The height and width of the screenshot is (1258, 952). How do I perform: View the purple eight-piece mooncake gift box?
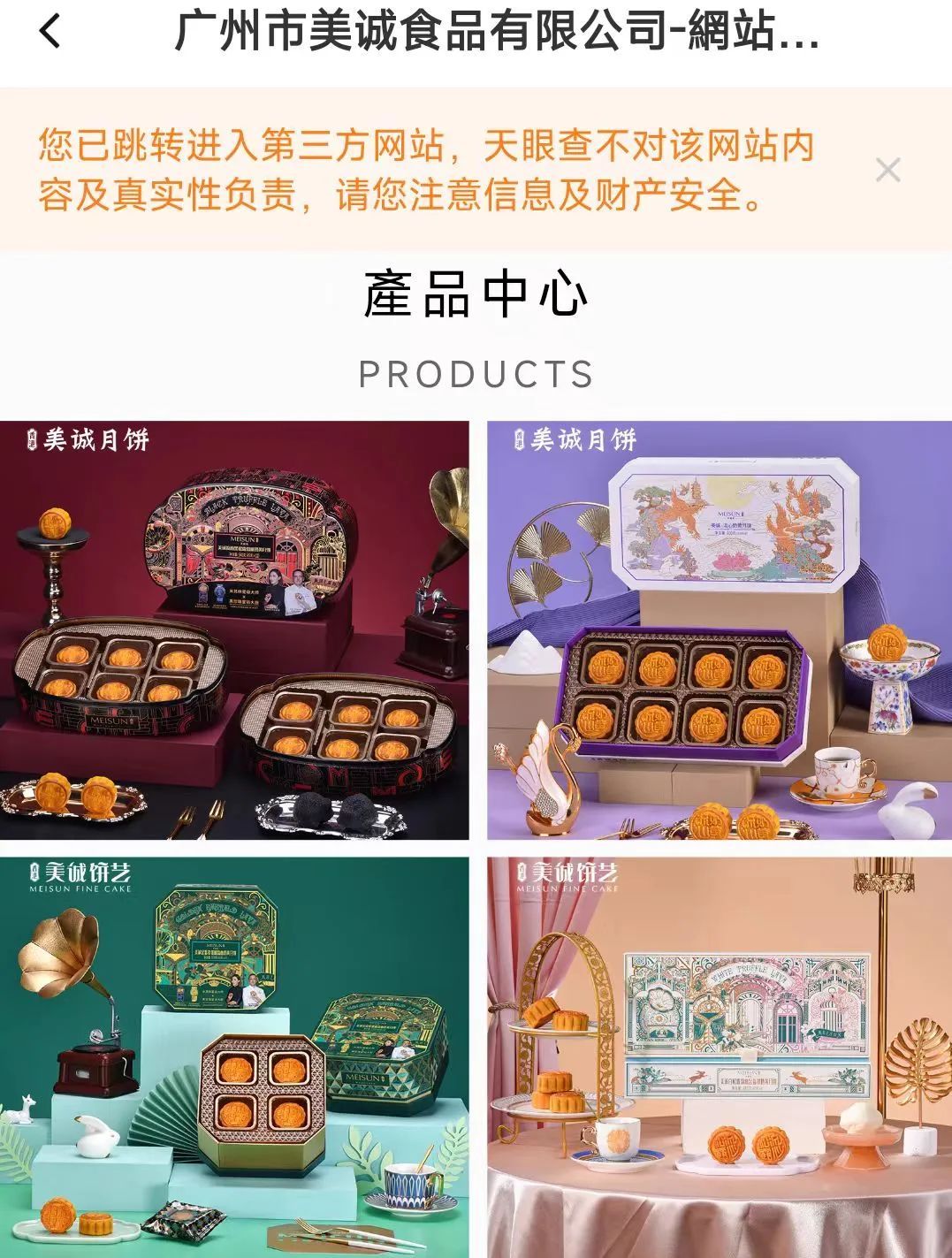[719, 630]
